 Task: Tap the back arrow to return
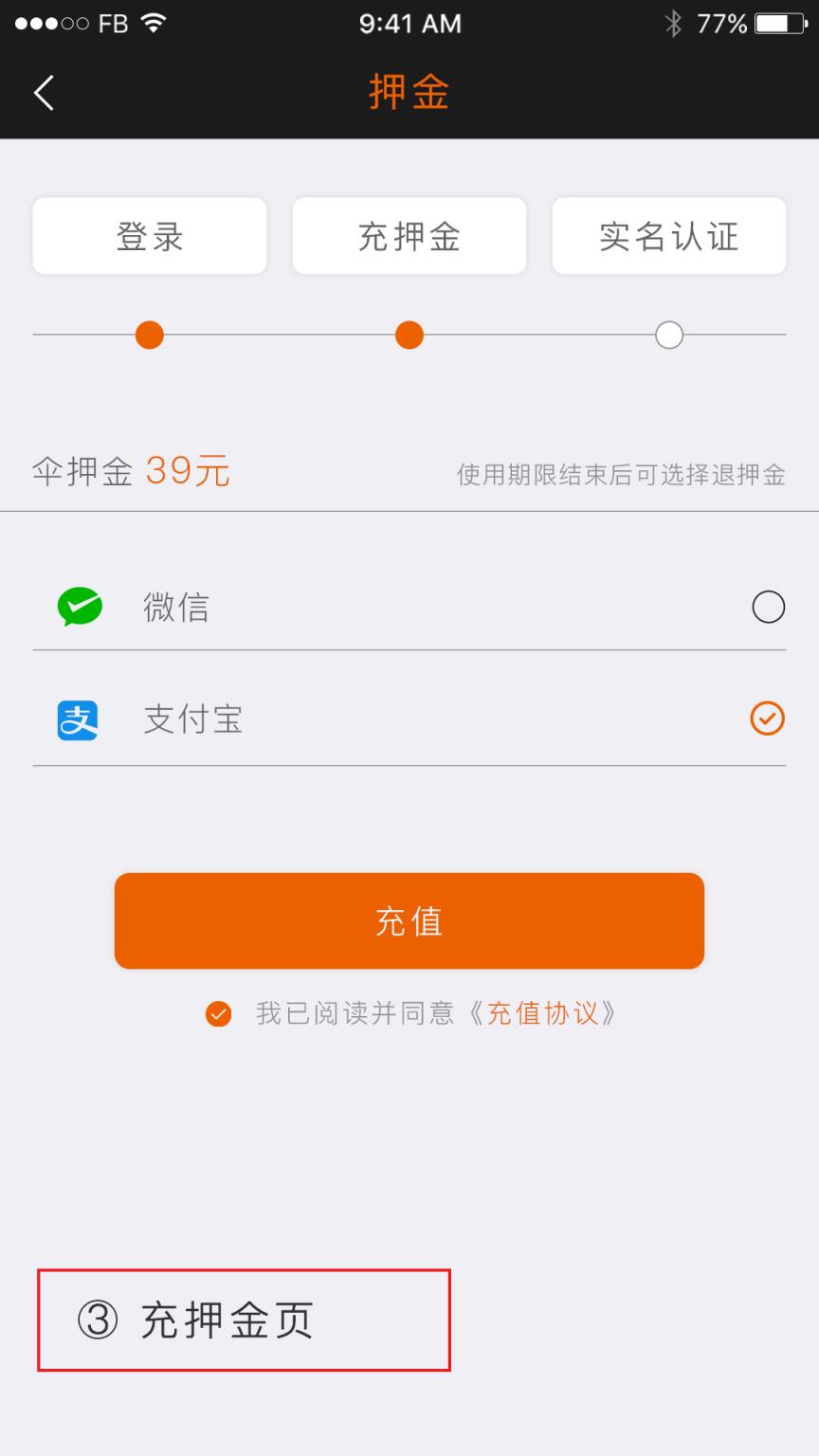[x=42, y=92]
